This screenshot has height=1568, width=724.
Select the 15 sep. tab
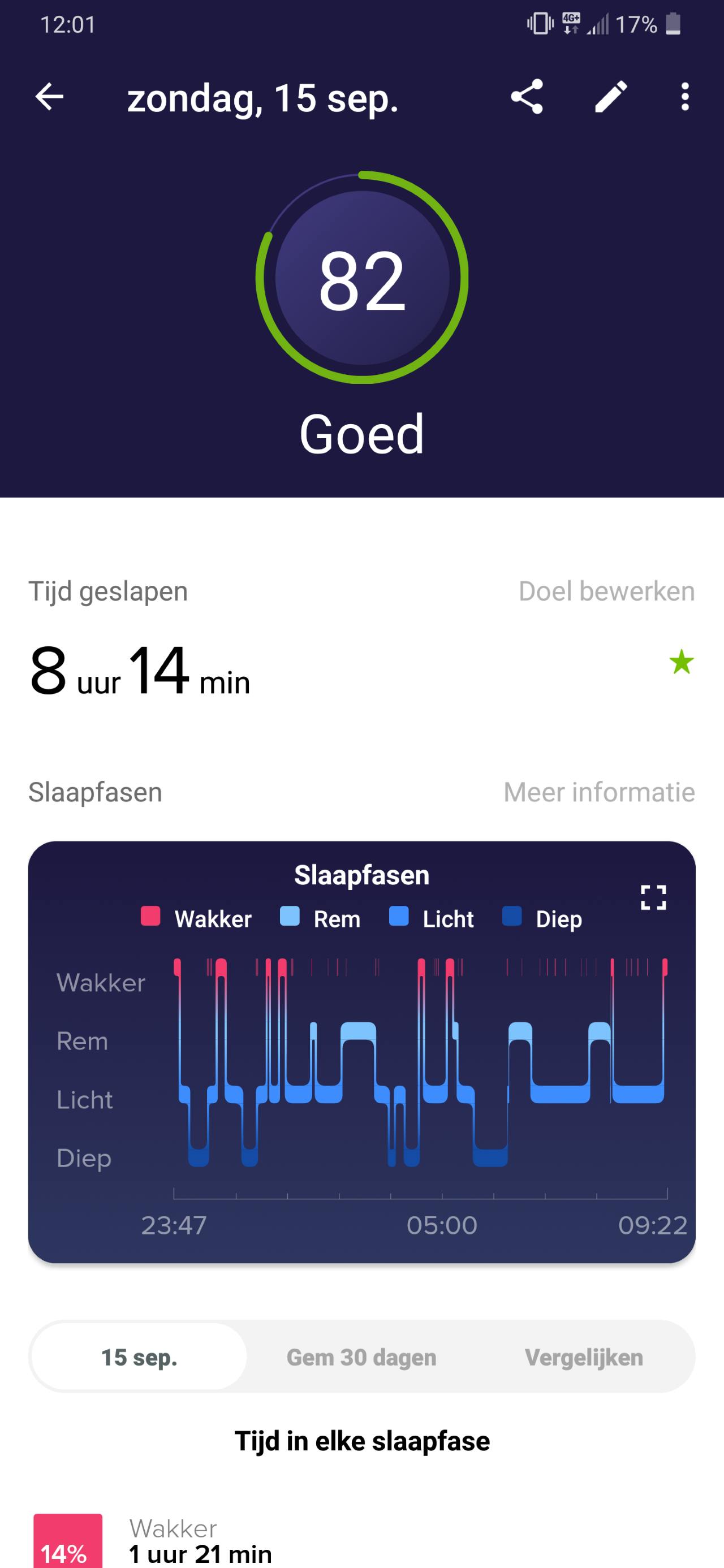[140, 1358]
